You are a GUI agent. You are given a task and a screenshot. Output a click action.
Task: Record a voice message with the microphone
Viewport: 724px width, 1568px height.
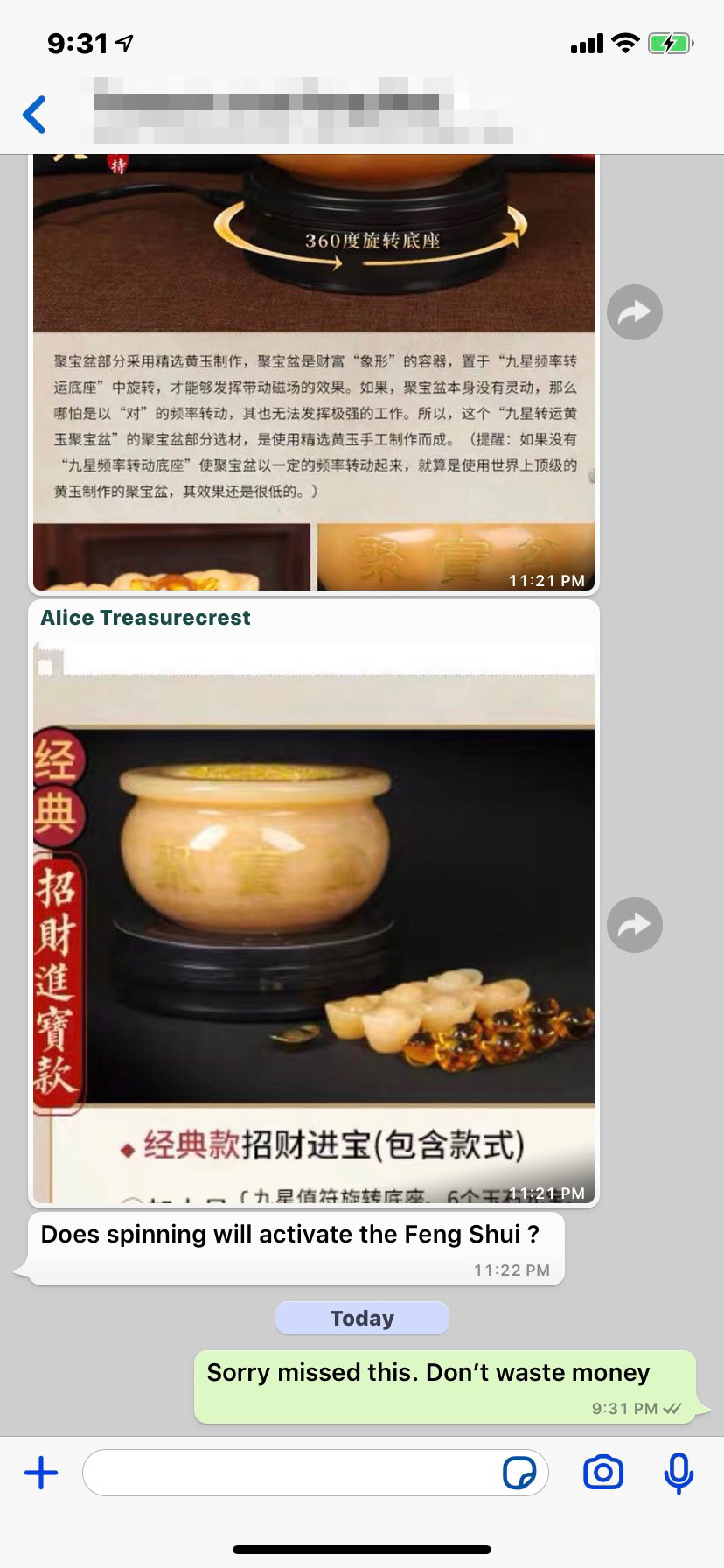[679, 1473]
